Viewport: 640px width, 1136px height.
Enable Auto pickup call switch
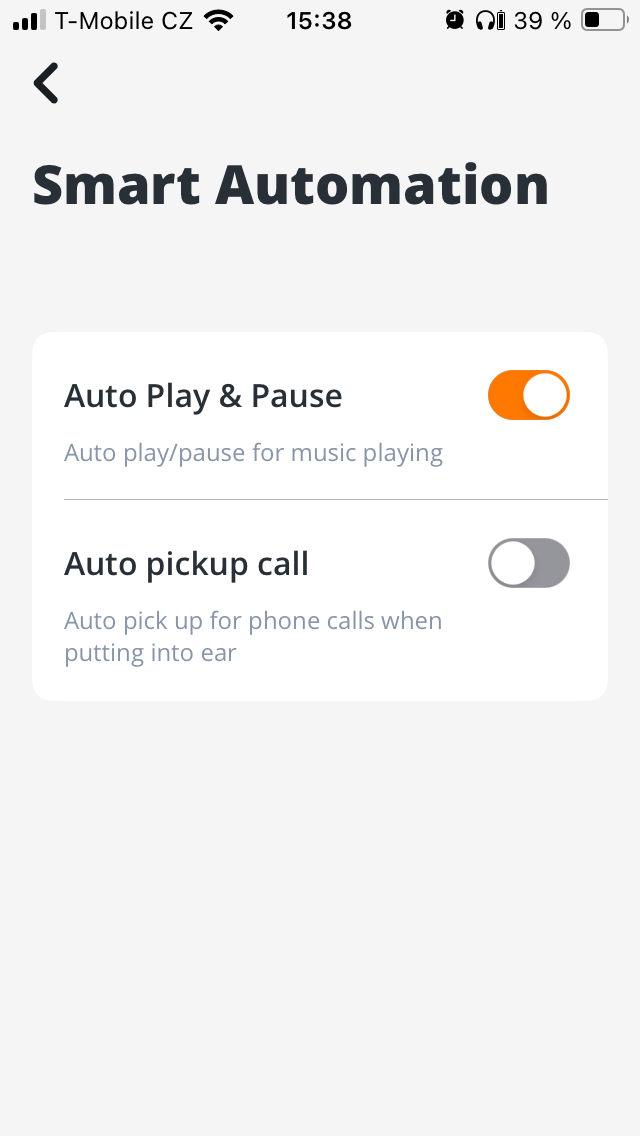528,563
